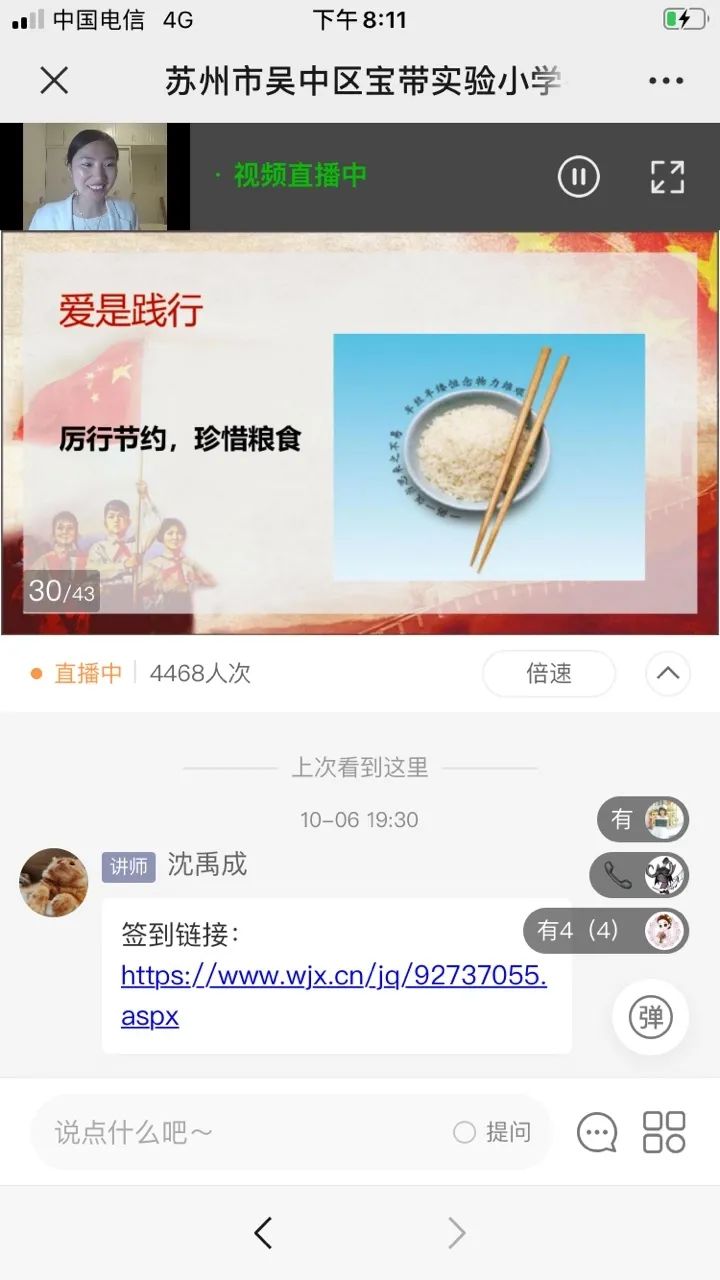Tap the lecturer video thumbnail
Screen dimensions: 720x1280
coord(96,177)
